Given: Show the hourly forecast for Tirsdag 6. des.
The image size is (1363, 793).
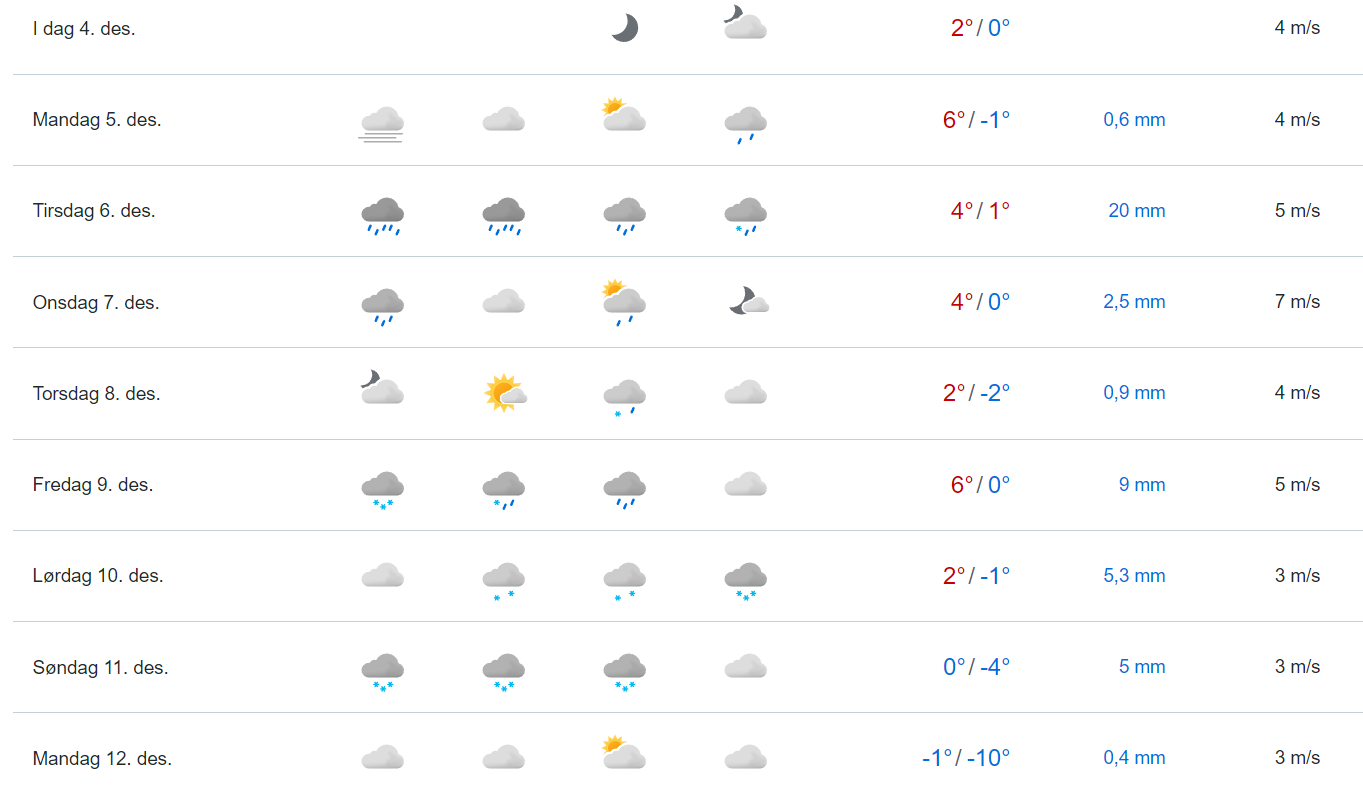Looking at the screenshot, I should coord(94,211).
